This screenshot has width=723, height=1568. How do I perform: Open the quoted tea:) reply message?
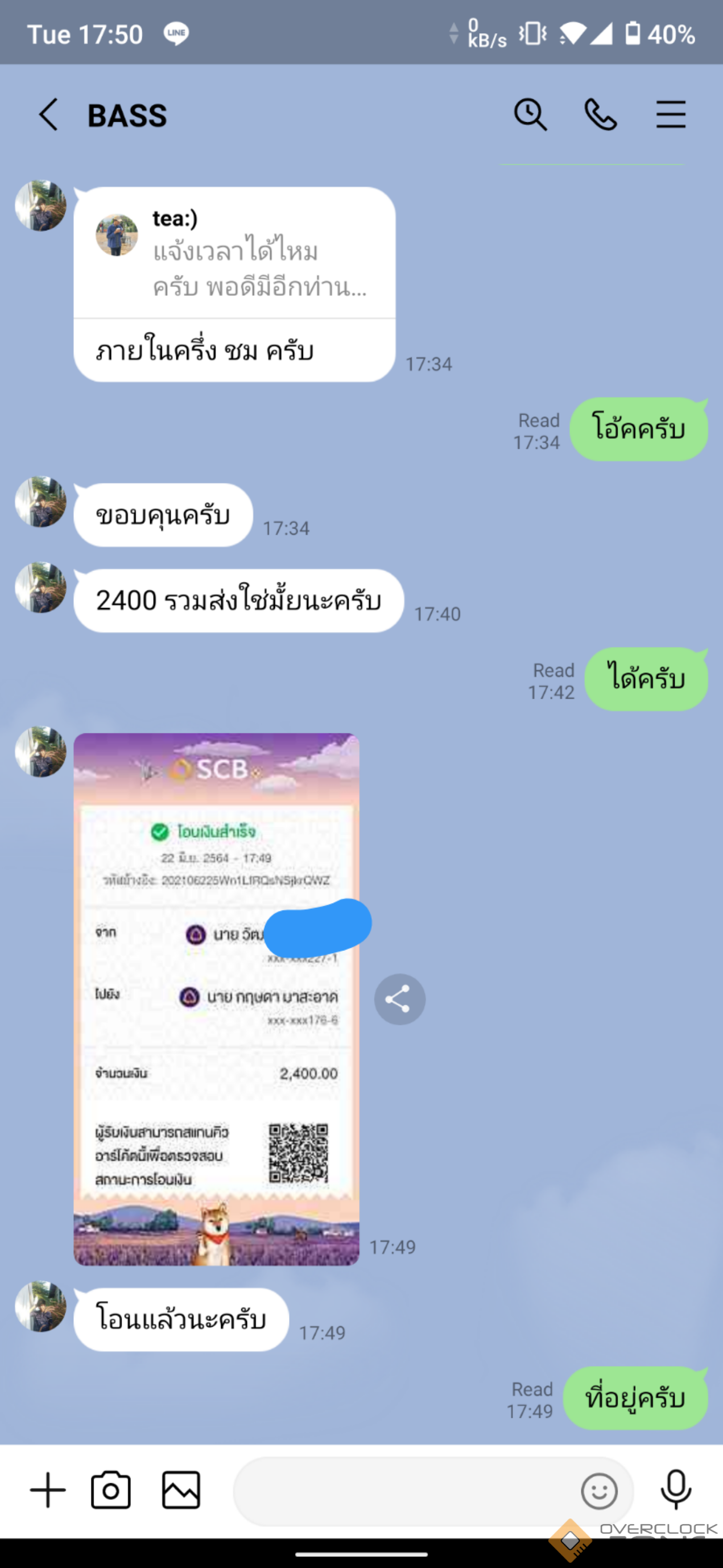point(234,253)
